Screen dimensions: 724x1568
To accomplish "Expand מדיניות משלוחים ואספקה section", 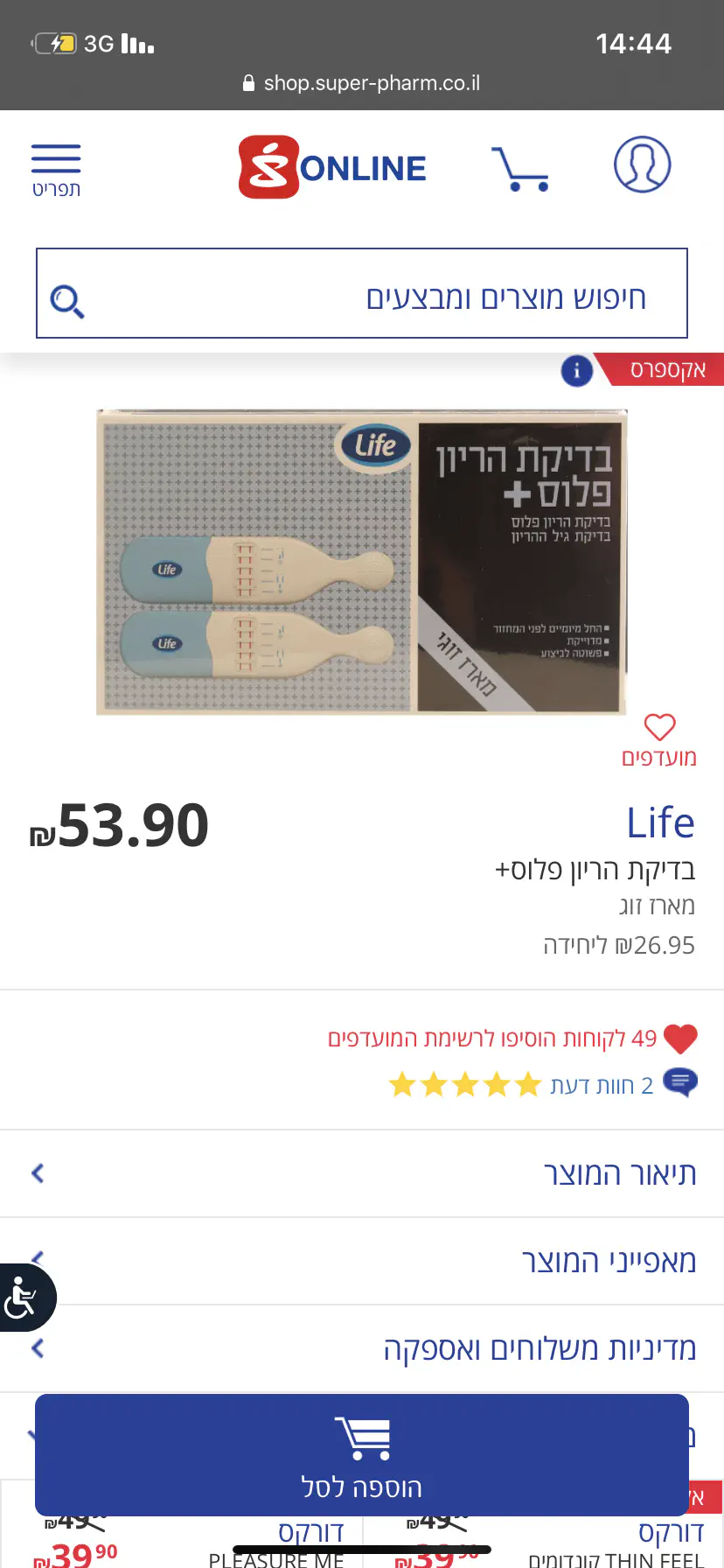I will (x=362, y=1348).
